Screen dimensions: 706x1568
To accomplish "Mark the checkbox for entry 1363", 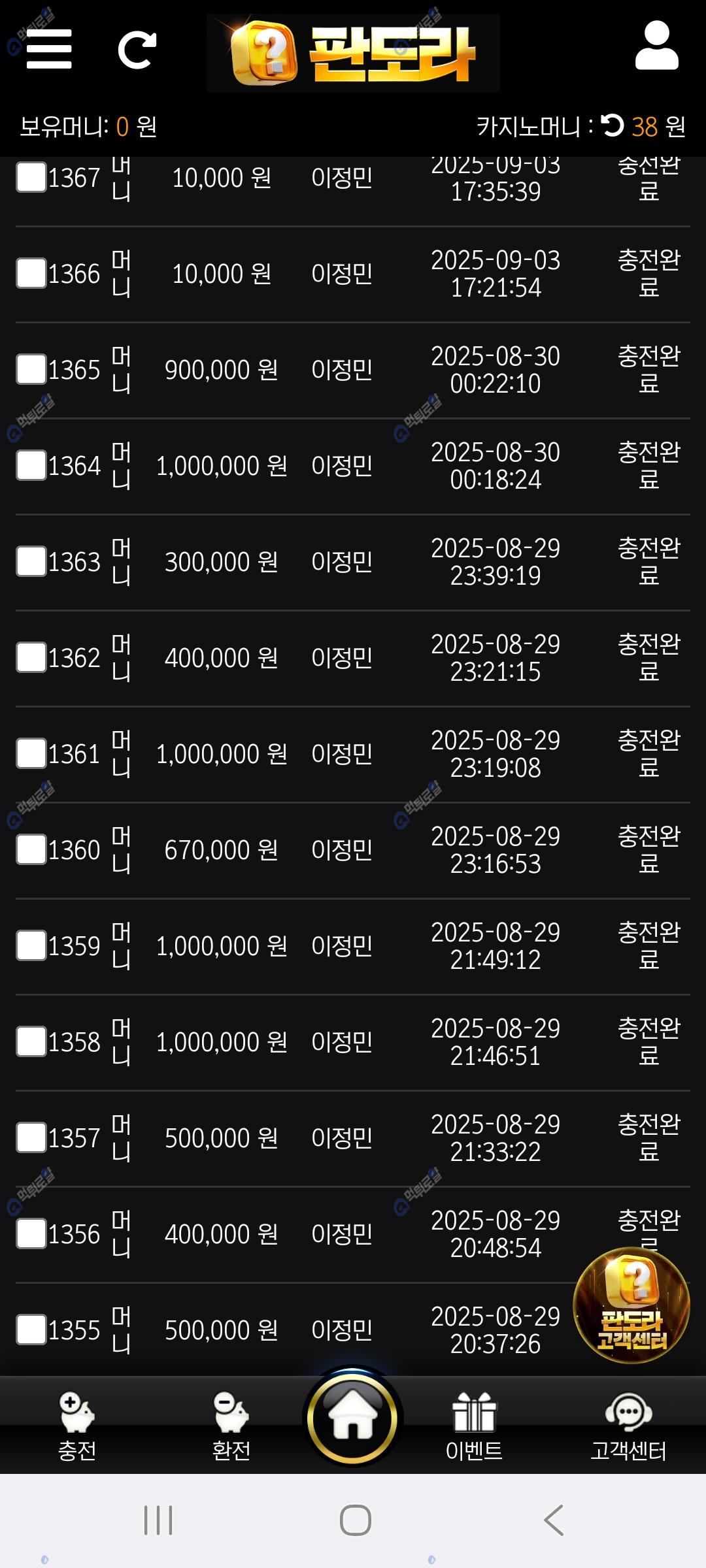I will (31, 561).
